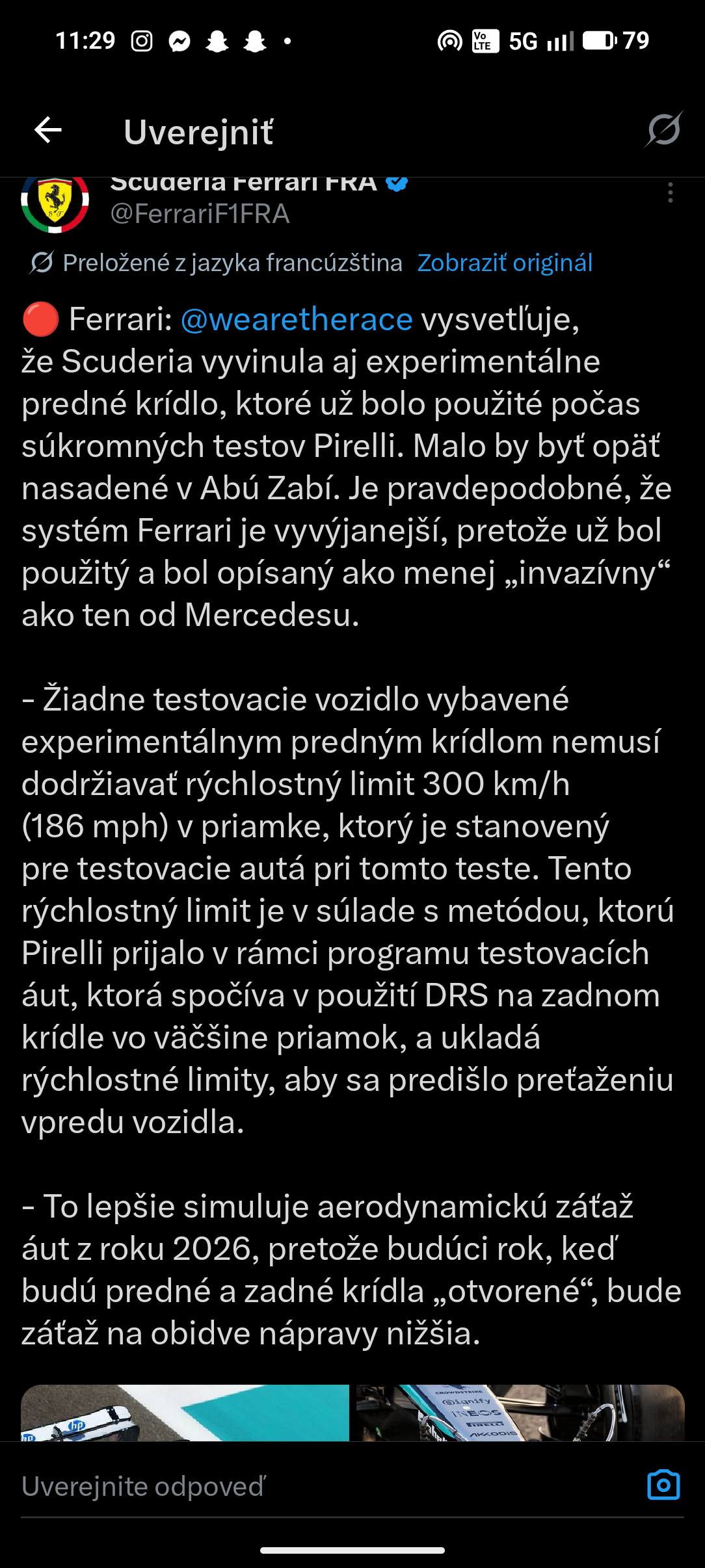
Task: Tap Zobraziť originál to show original text
Action: pos(505,263)
